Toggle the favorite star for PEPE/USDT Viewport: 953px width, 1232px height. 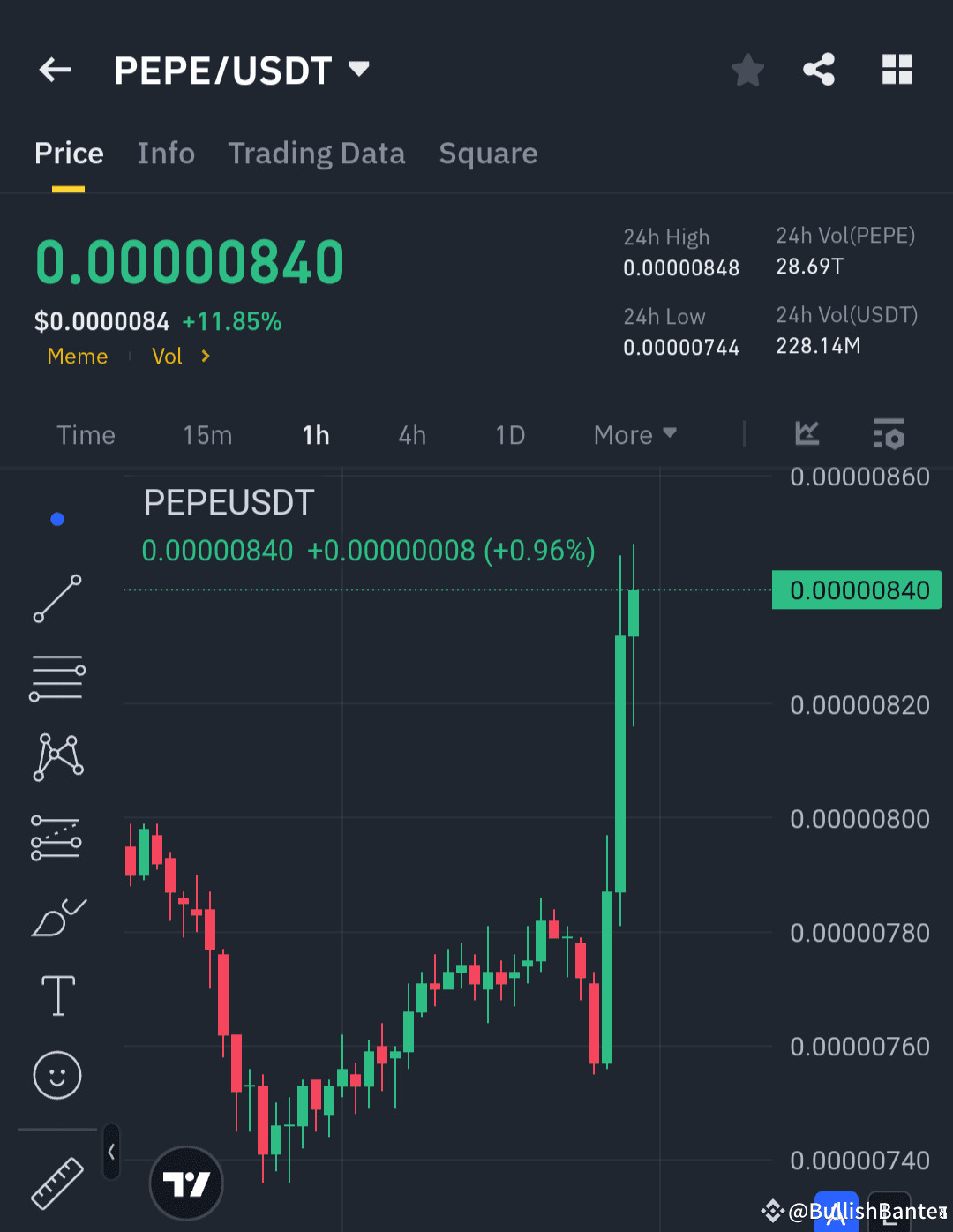tap(747, 70)
